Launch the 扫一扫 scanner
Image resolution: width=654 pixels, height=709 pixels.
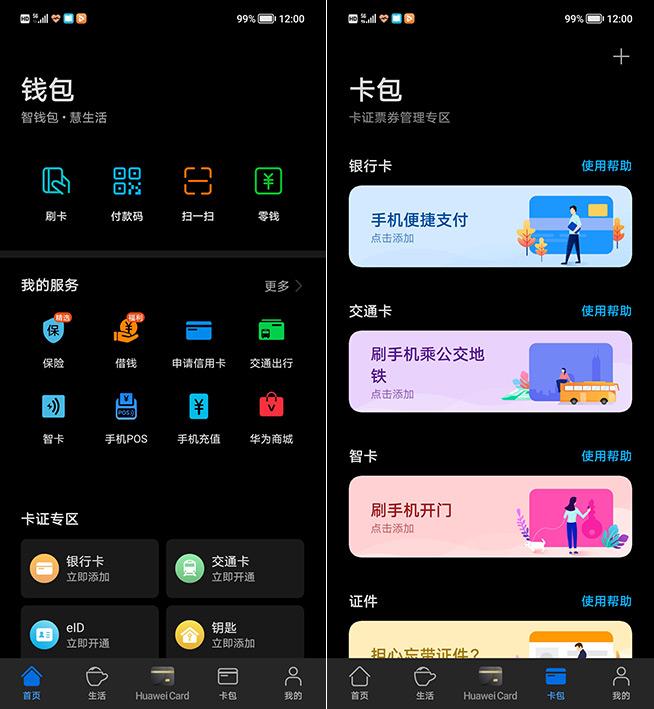[198, 192]
